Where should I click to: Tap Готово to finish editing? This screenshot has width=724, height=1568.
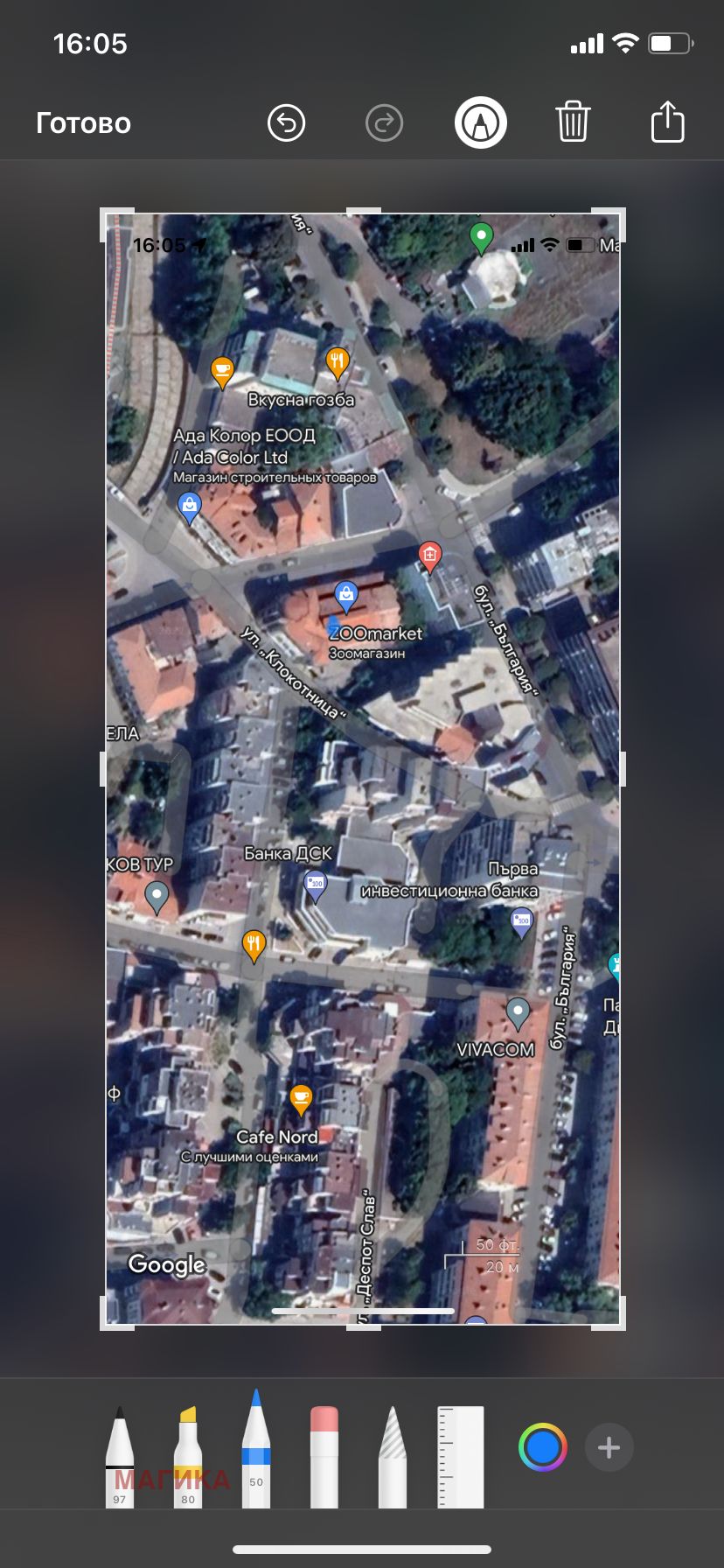[x=83, y=123]
